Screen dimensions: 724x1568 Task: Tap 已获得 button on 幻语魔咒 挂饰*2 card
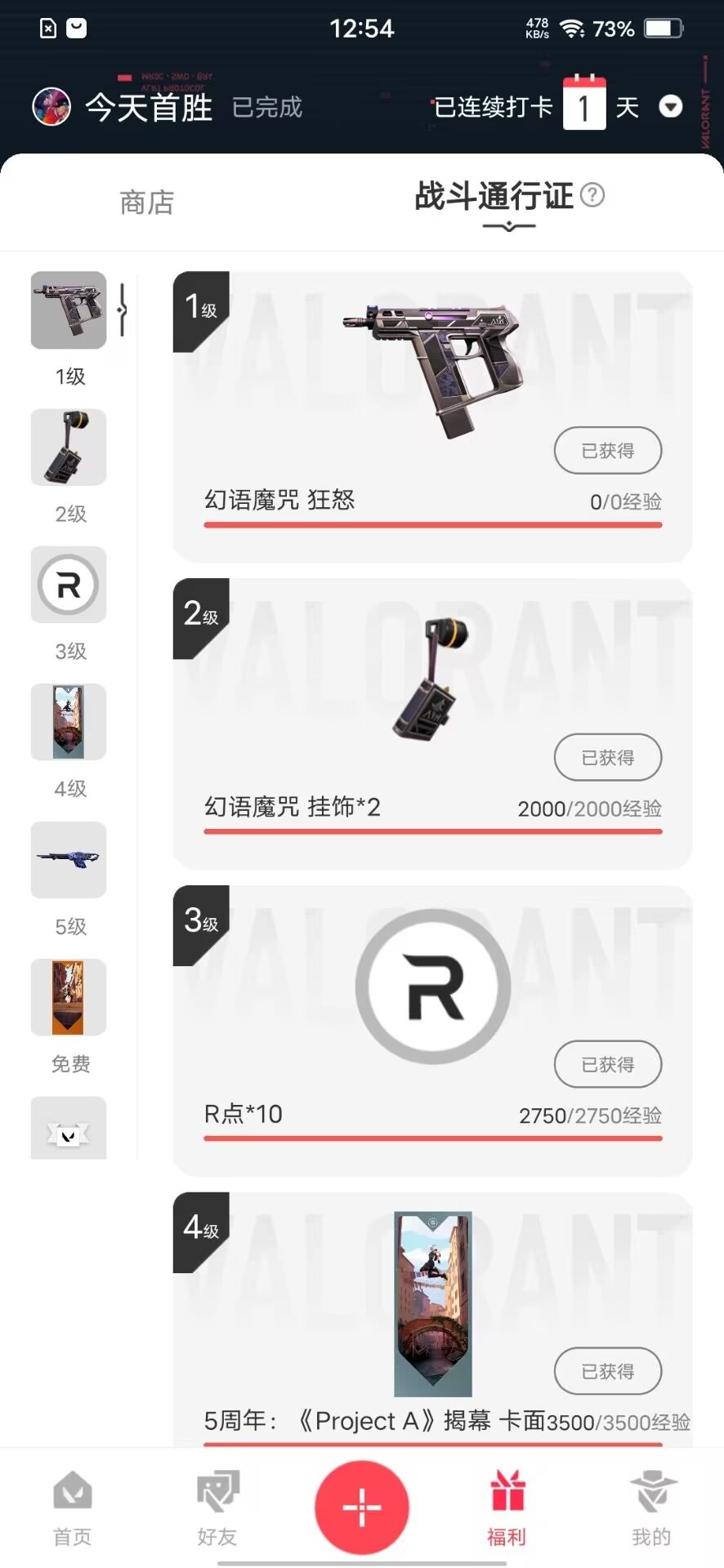(608, 757)
